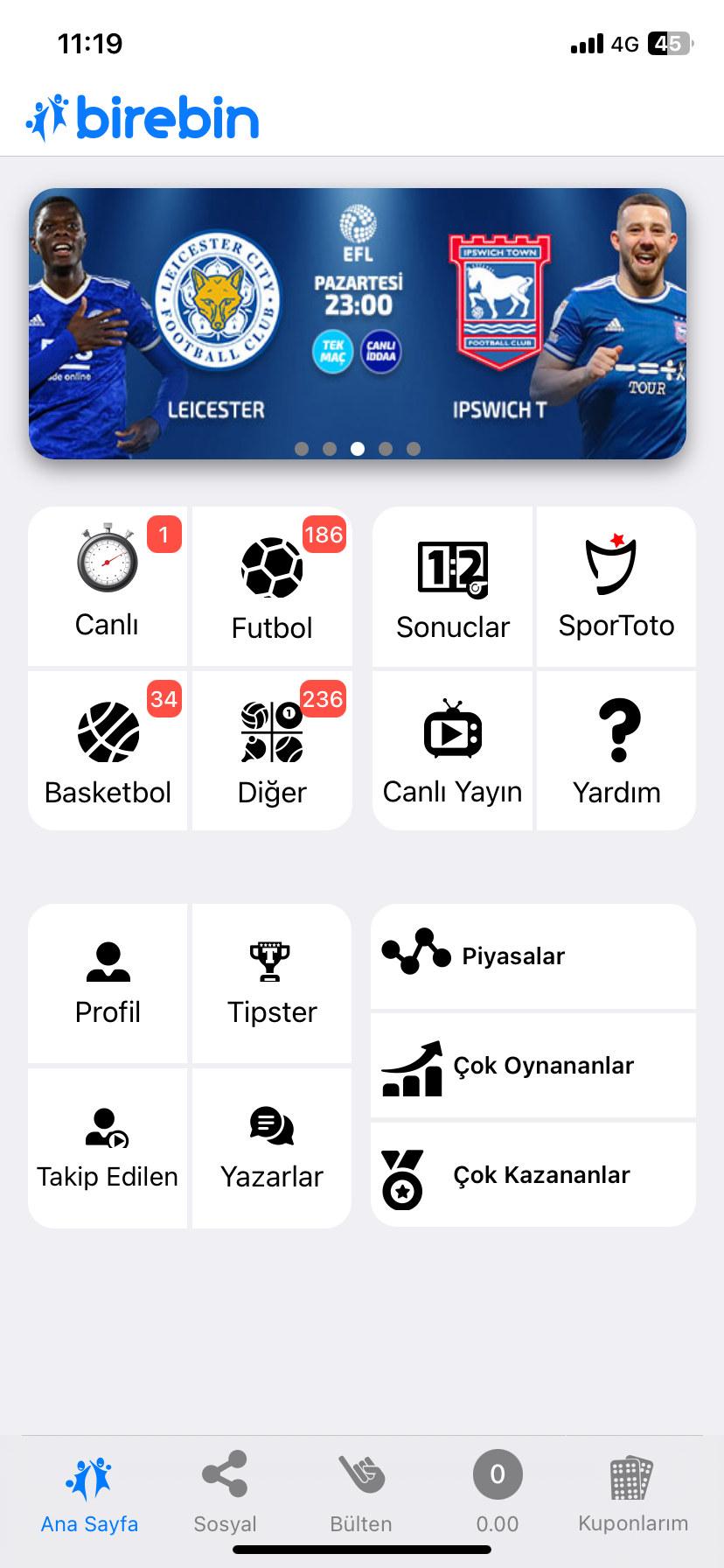Open Piyasalar markets
724x1568 pixels.
(x=533, y=955)
